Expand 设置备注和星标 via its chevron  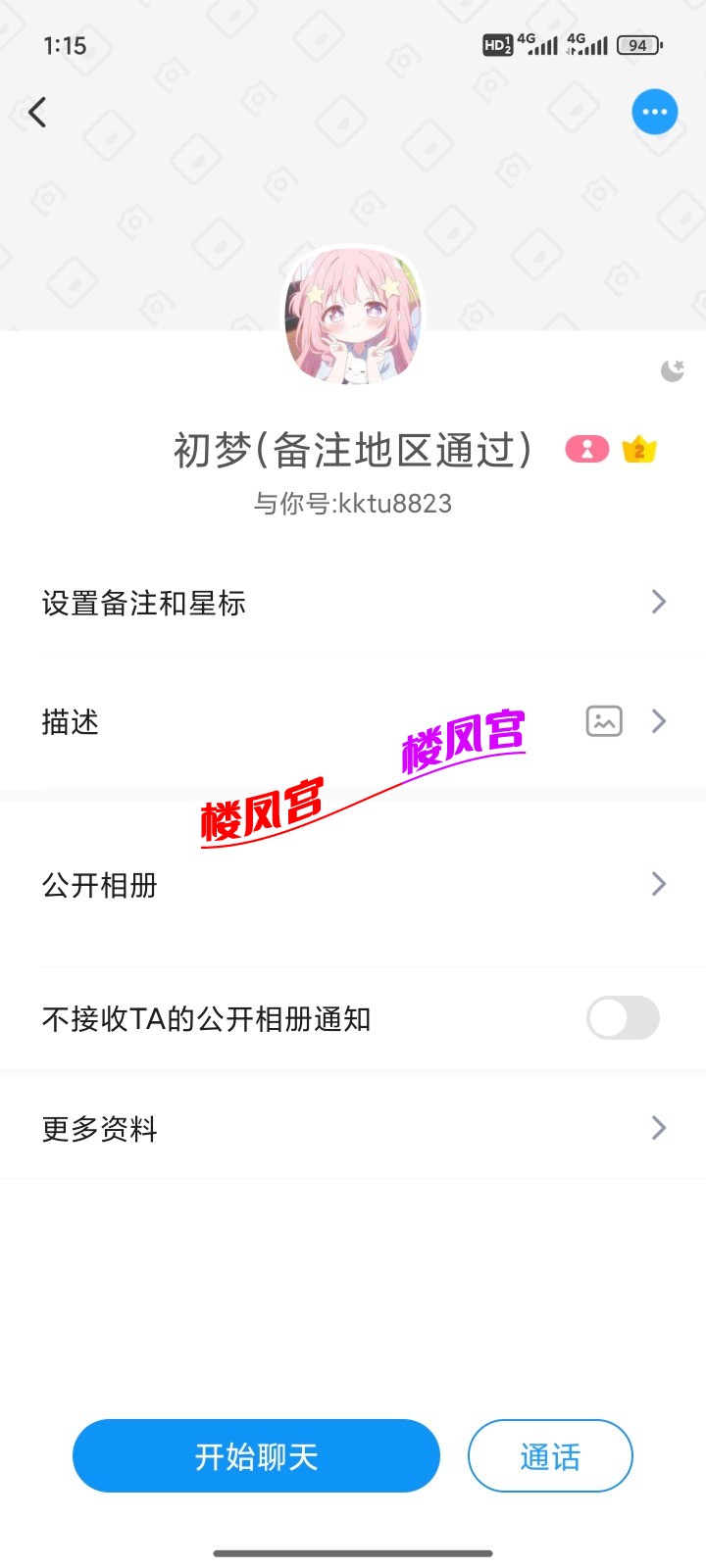658,602
